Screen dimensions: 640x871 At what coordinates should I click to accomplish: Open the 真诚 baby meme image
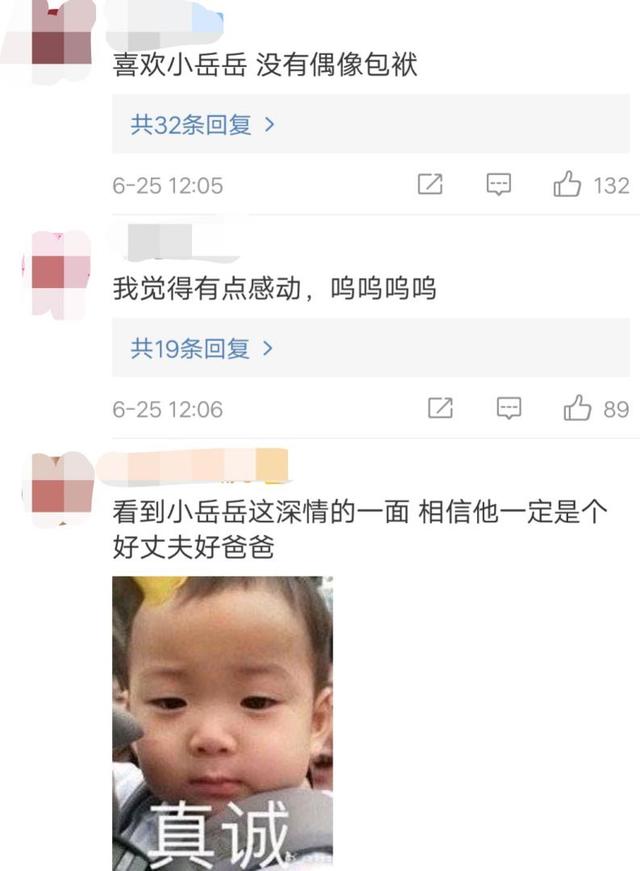[222, 722]
